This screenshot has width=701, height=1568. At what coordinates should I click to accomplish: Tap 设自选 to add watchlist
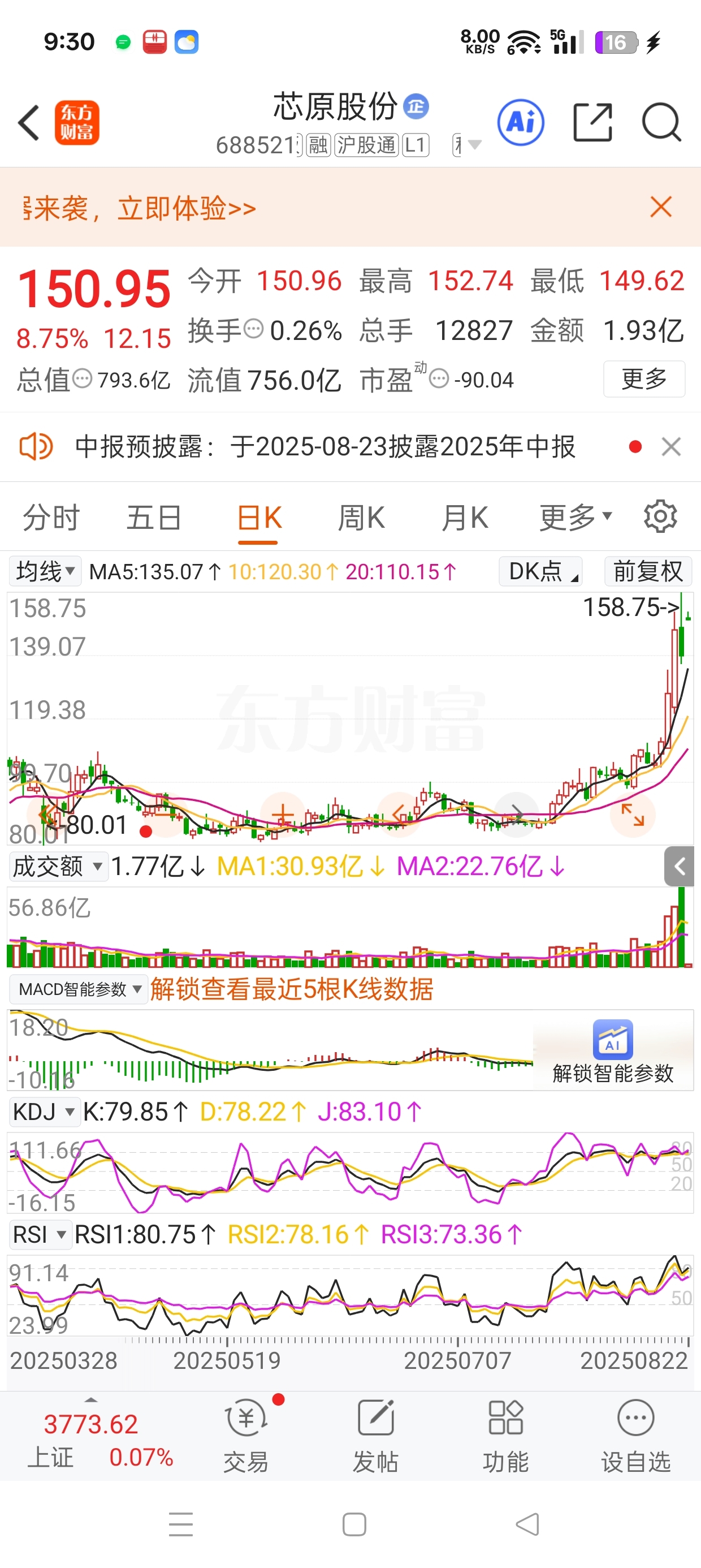pos(636,1435)
